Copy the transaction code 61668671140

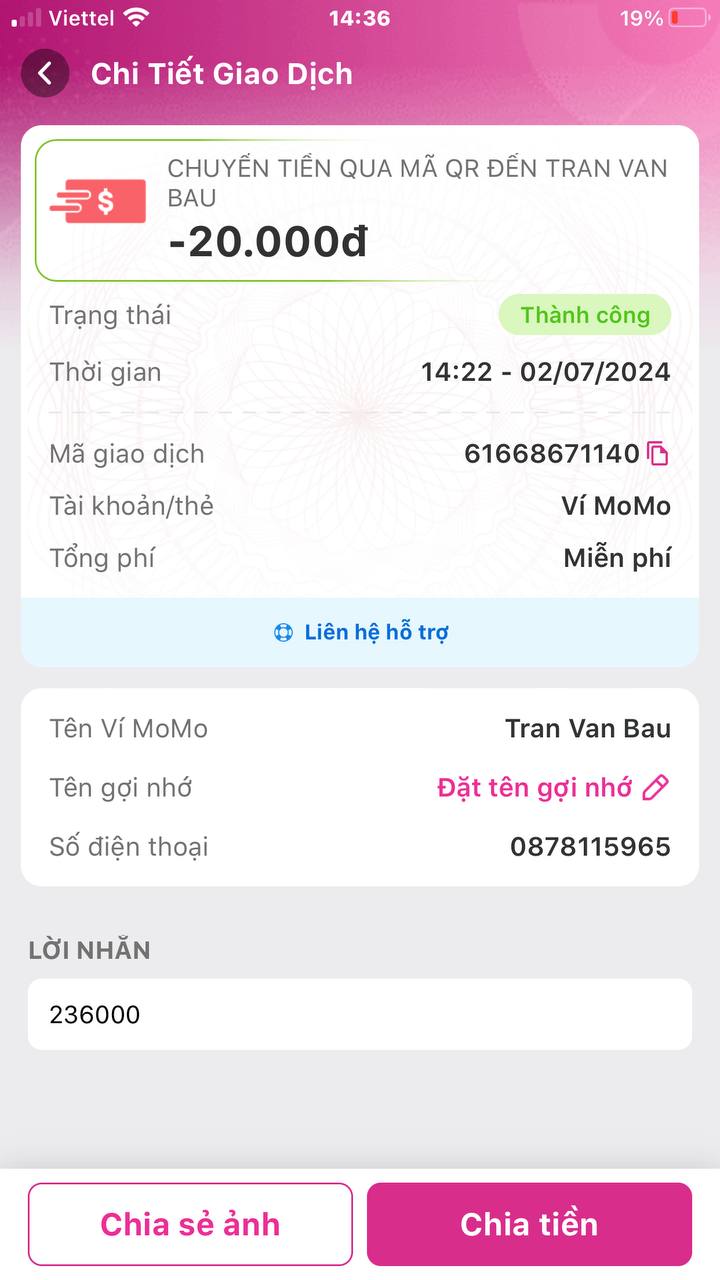pyautogui.click(x=658, y=454)
